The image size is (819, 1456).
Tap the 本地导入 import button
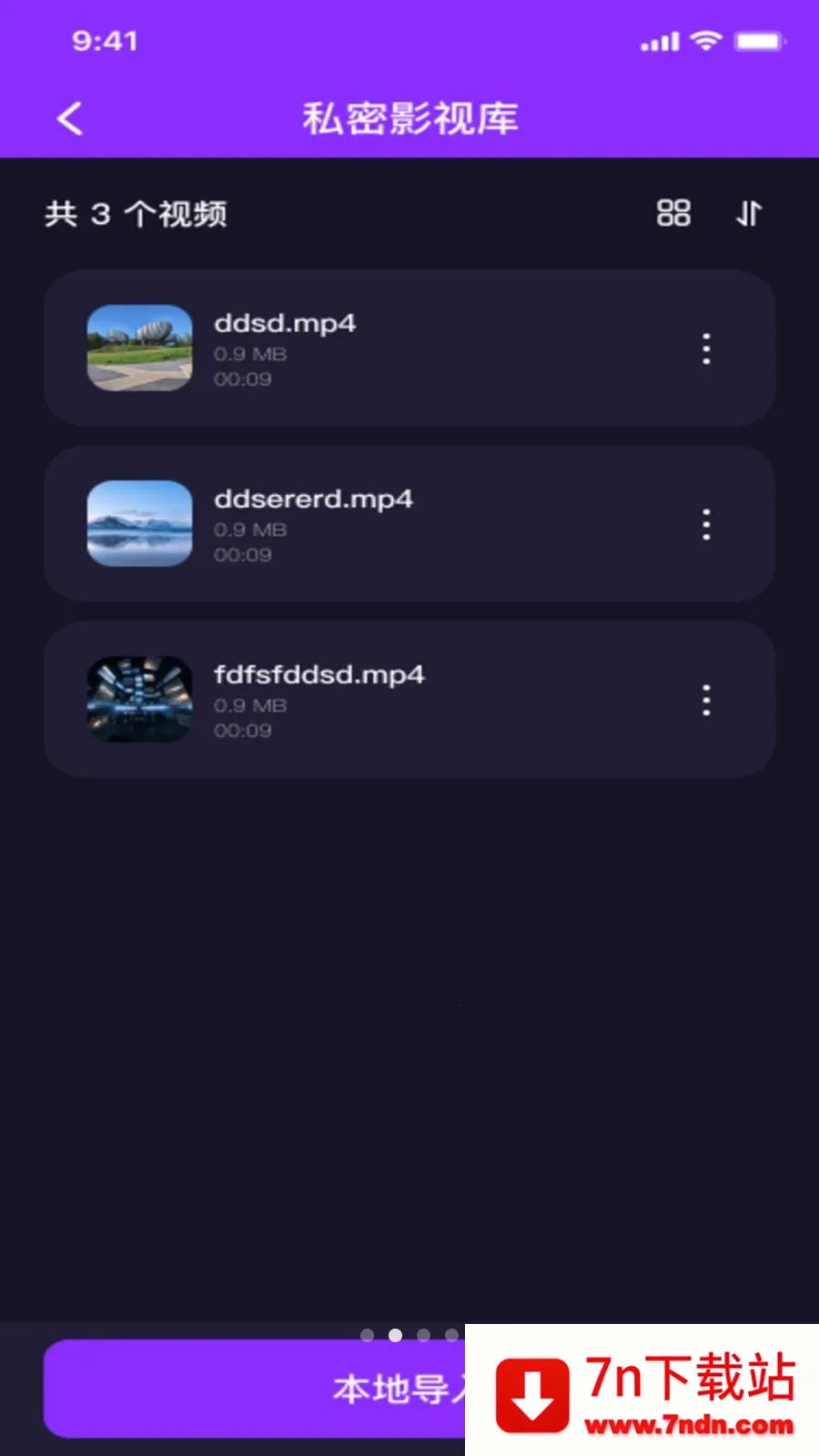pyautogui.click(x=273, y=1390)
